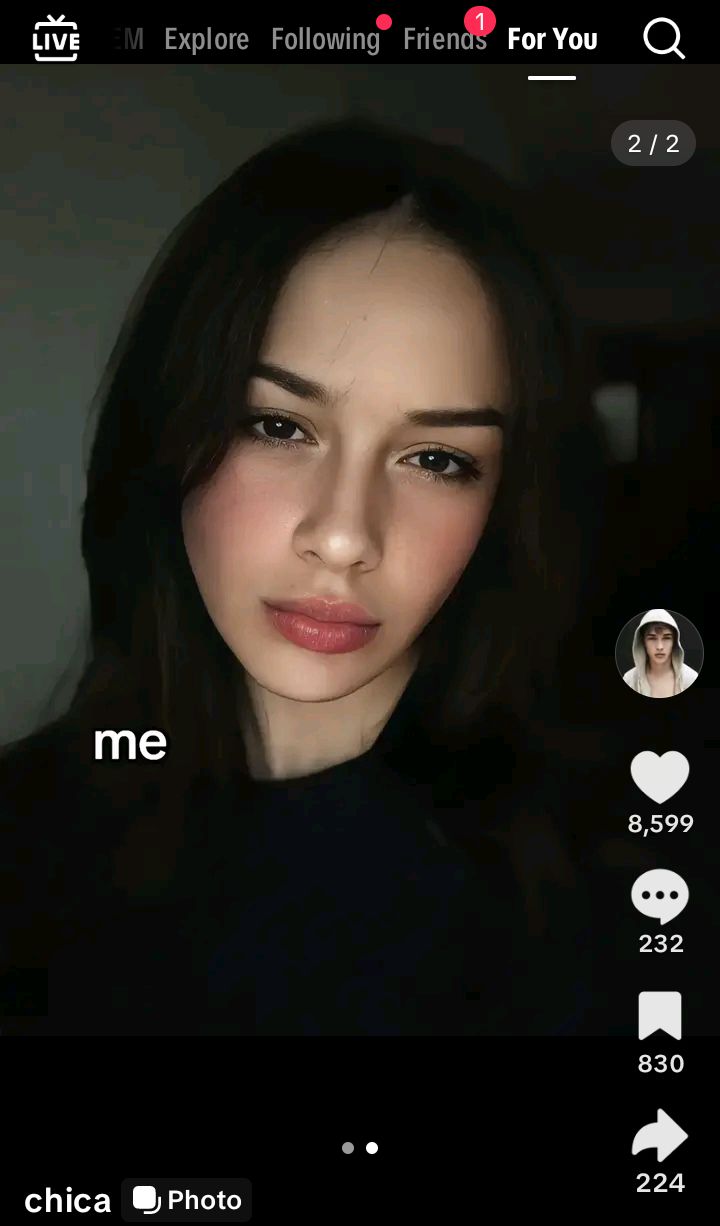Open the search magnifier
The image size is (720, 1226).
663,39
